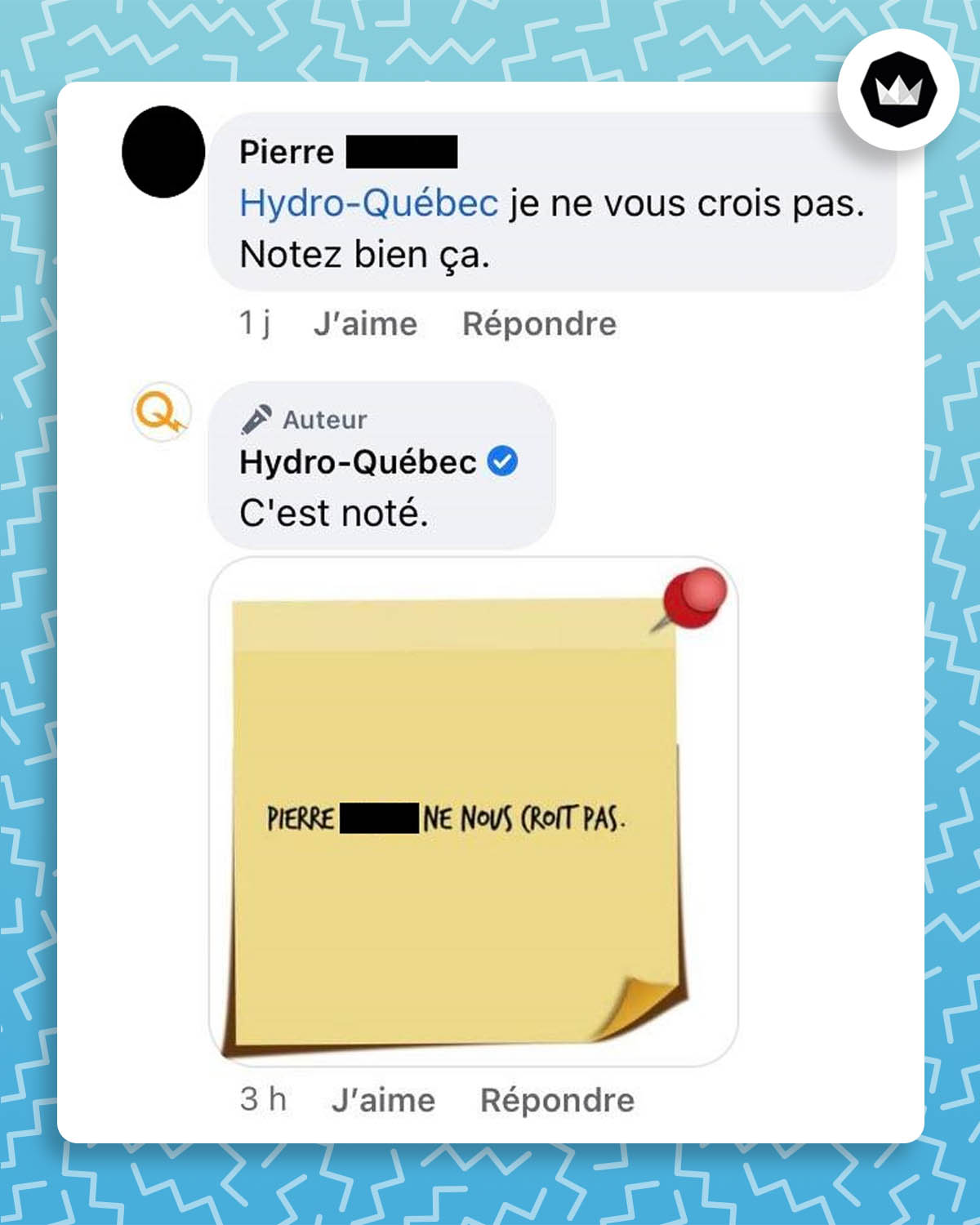The width and height of the screenshot is (980, 1225).
Task: Click the 3 h timestamp under the reply
Action: pos(264,1098)
